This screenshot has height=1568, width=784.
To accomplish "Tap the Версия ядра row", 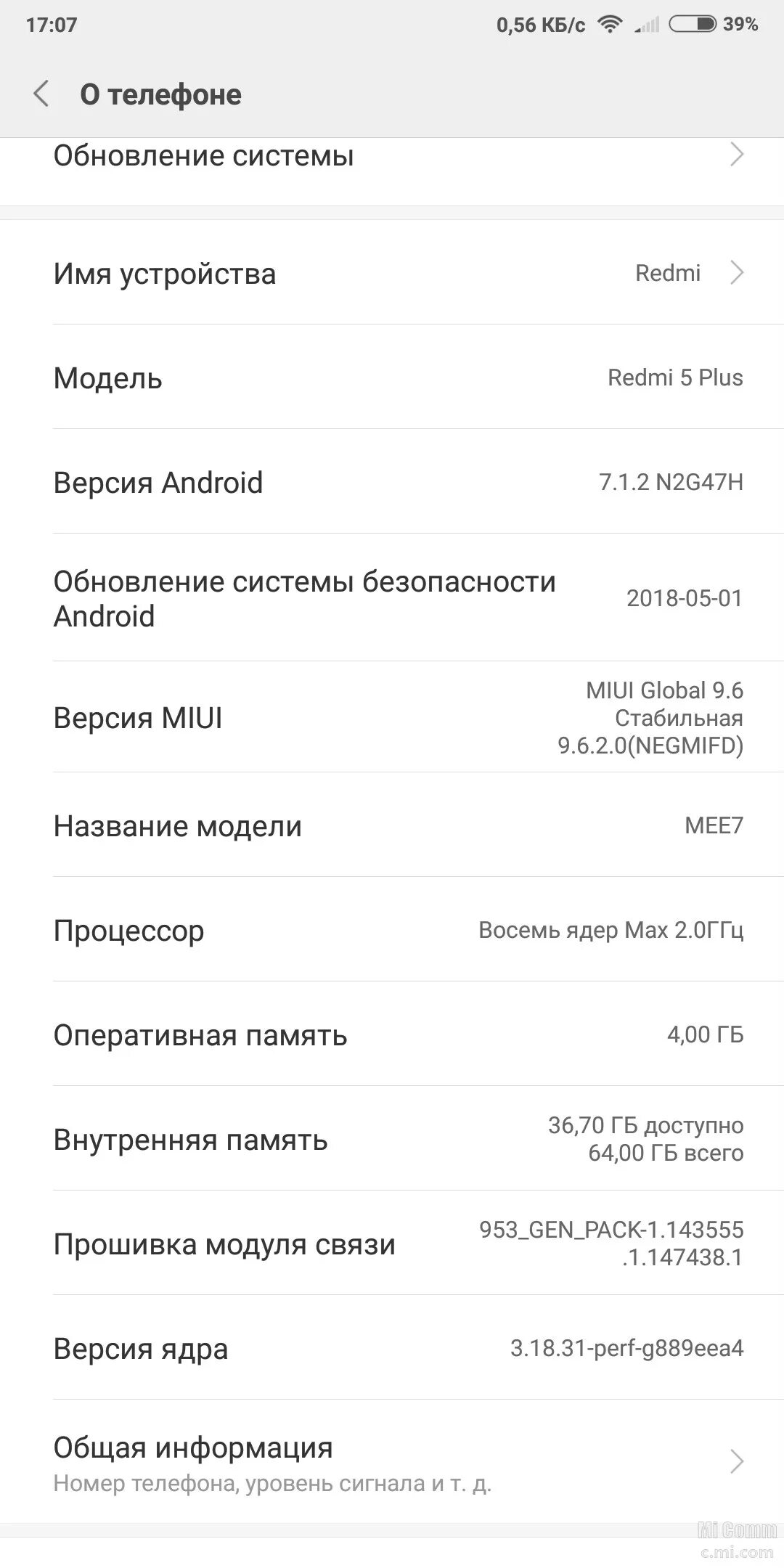I will pos(392,1349).
